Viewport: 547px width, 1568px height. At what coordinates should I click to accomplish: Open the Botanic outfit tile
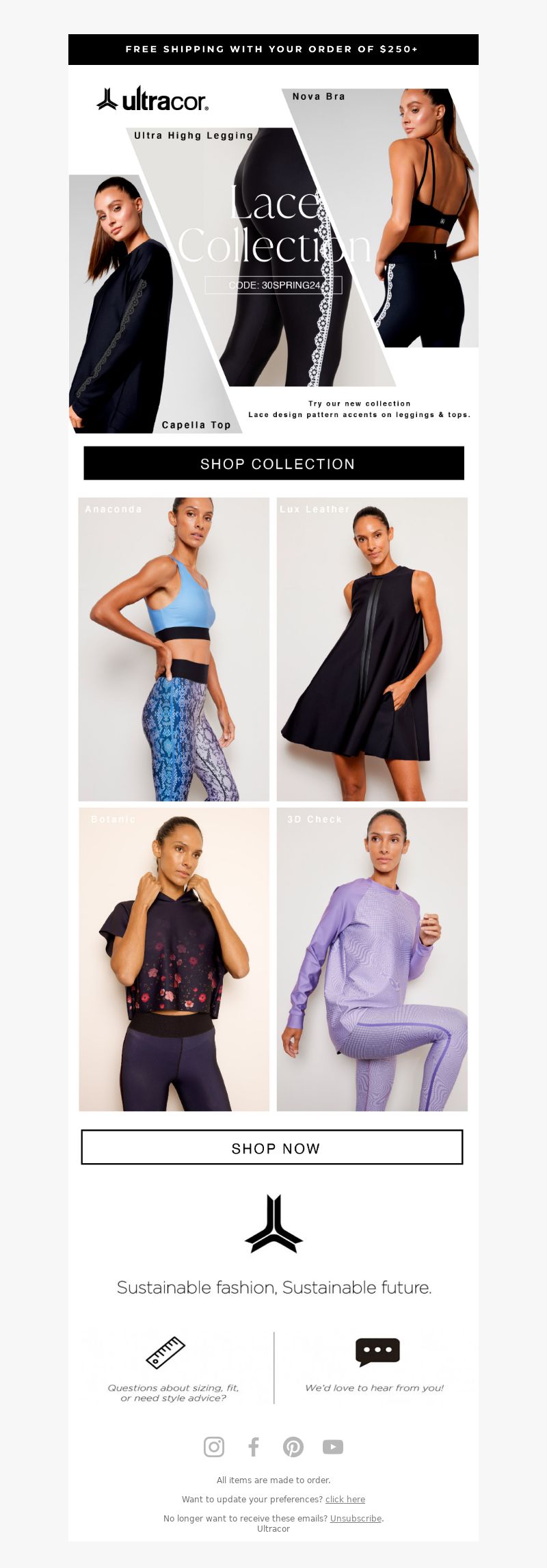coord(174,959)
